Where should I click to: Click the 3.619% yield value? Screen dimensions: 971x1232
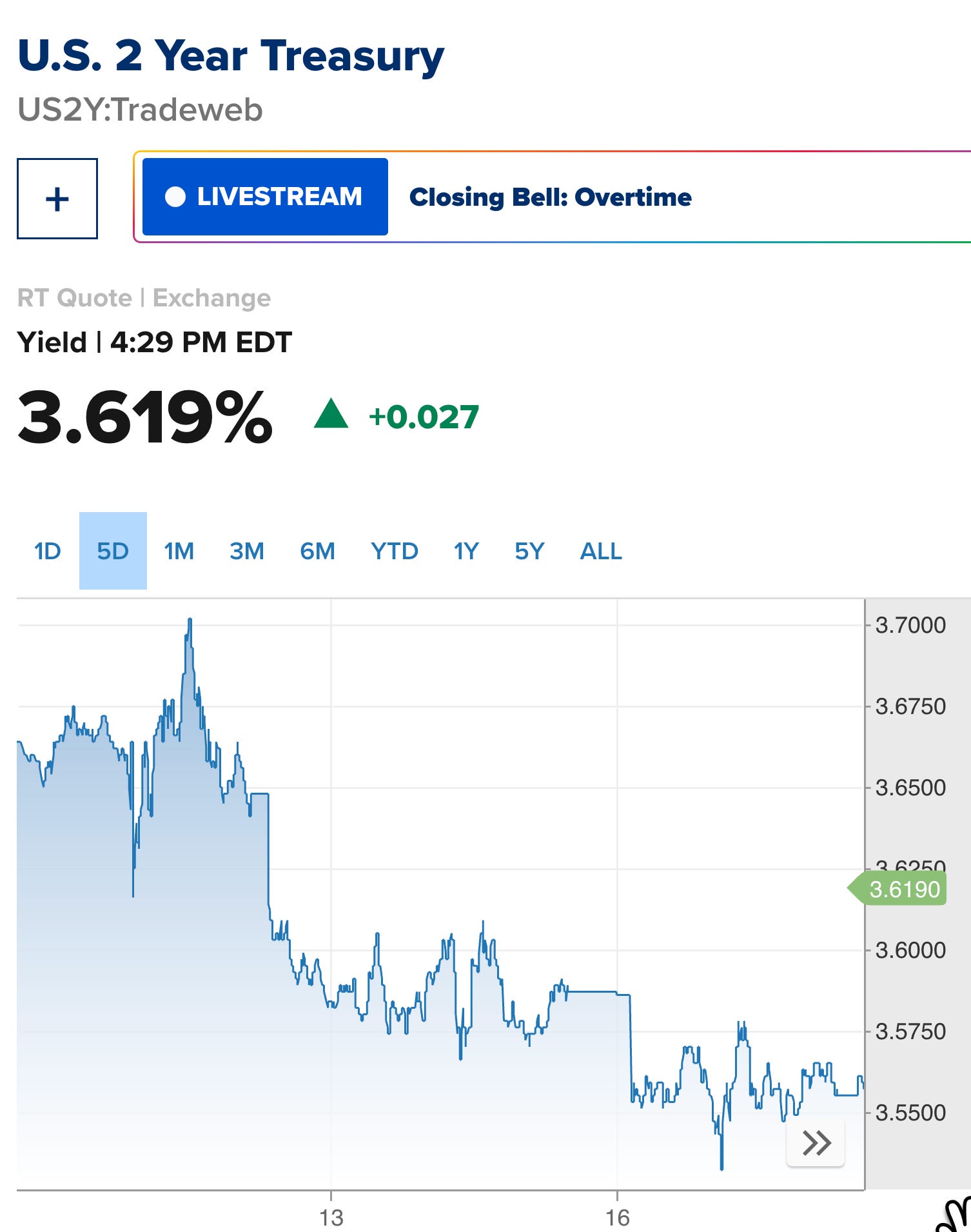(145, 416)
